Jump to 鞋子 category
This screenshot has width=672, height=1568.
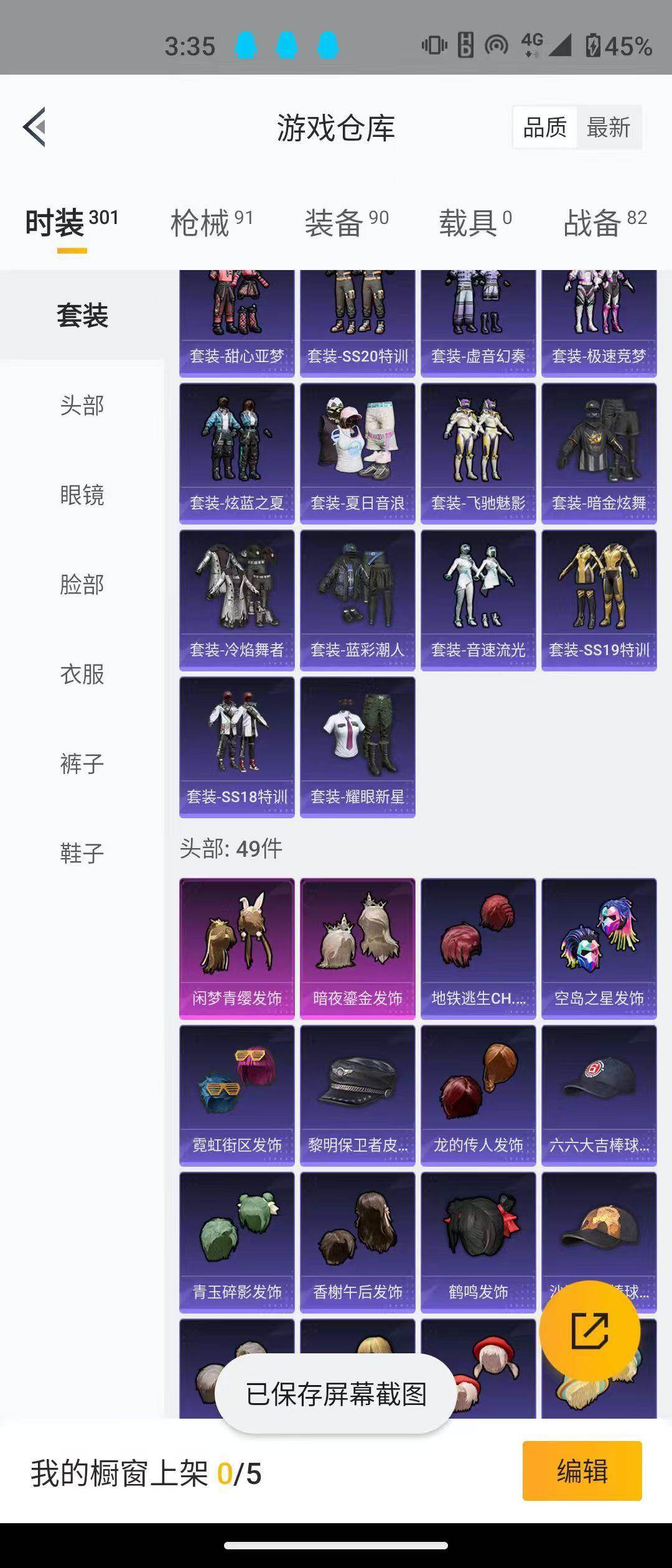[82, 853]
